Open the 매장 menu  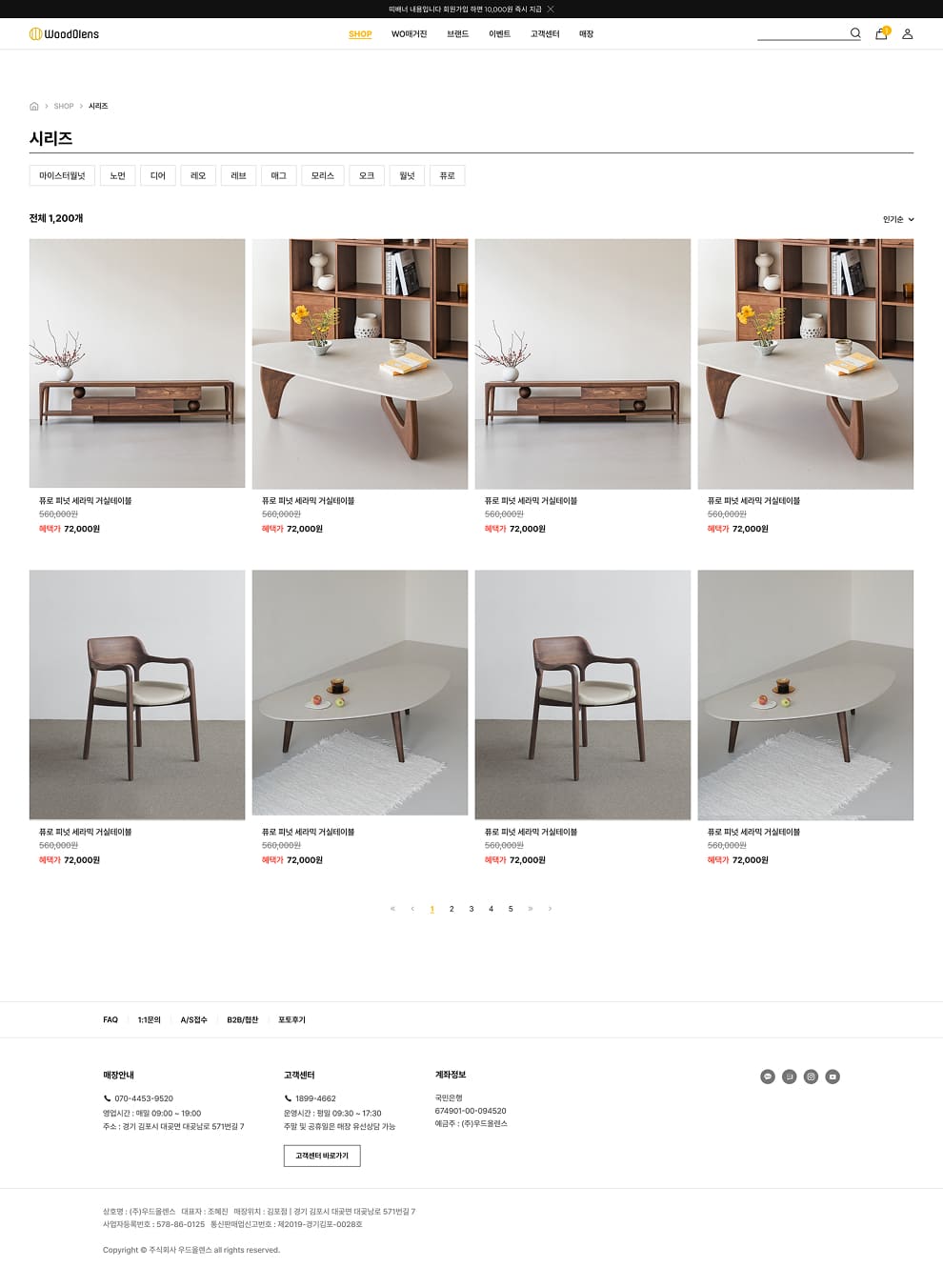pos(586,34)
